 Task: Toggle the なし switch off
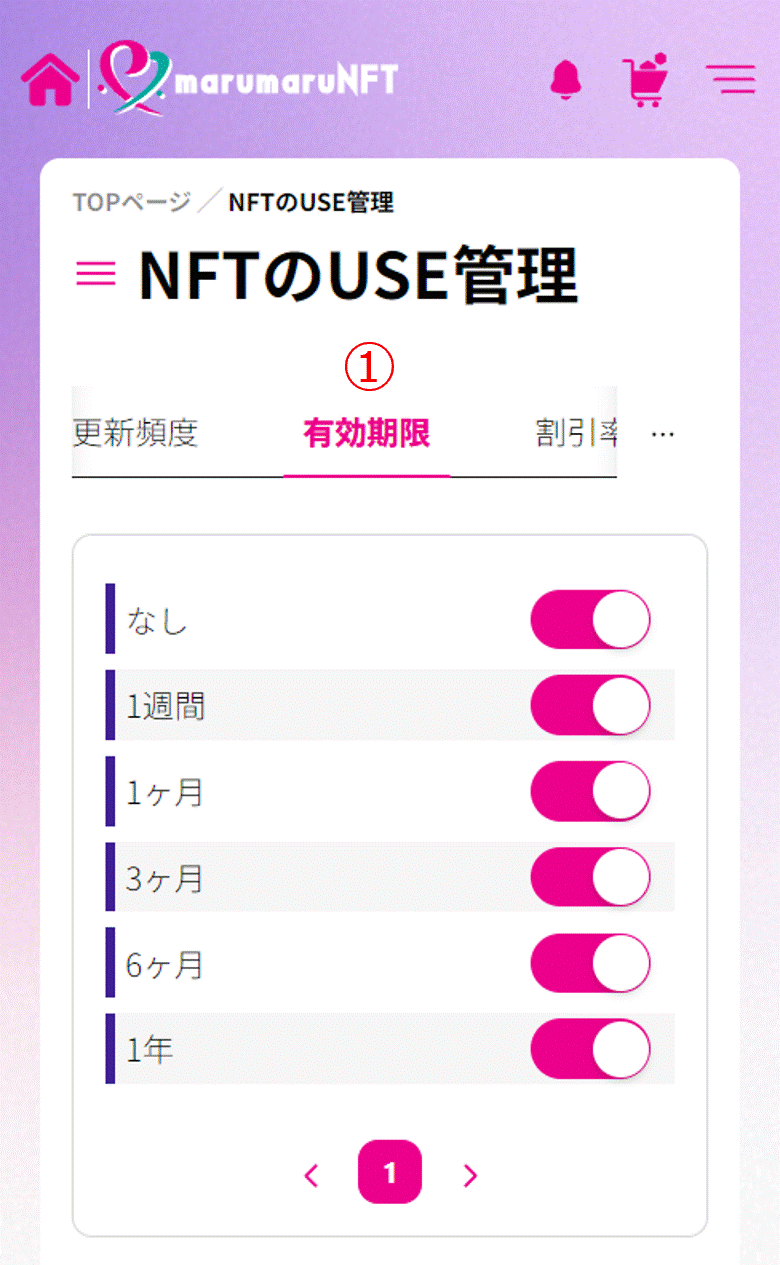click(x=590, y=620)
